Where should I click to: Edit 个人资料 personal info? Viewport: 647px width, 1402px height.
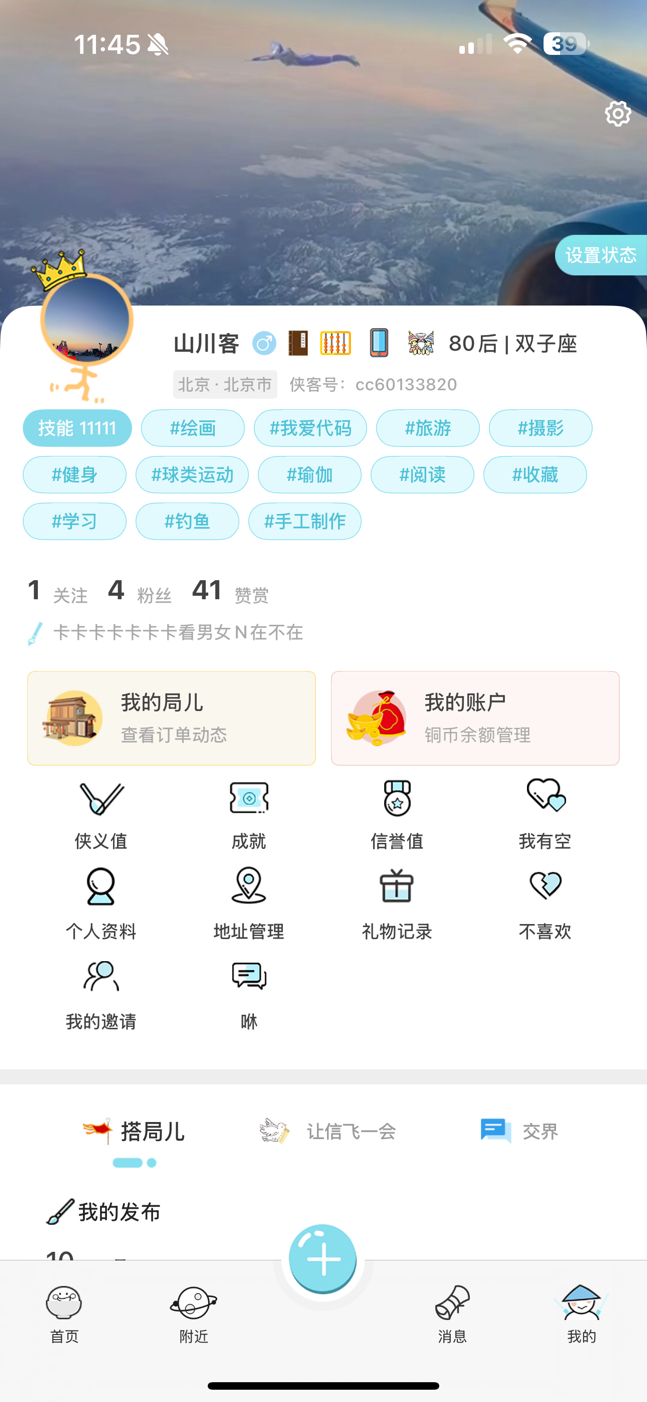pyautogui.click(x=101, y=904)
